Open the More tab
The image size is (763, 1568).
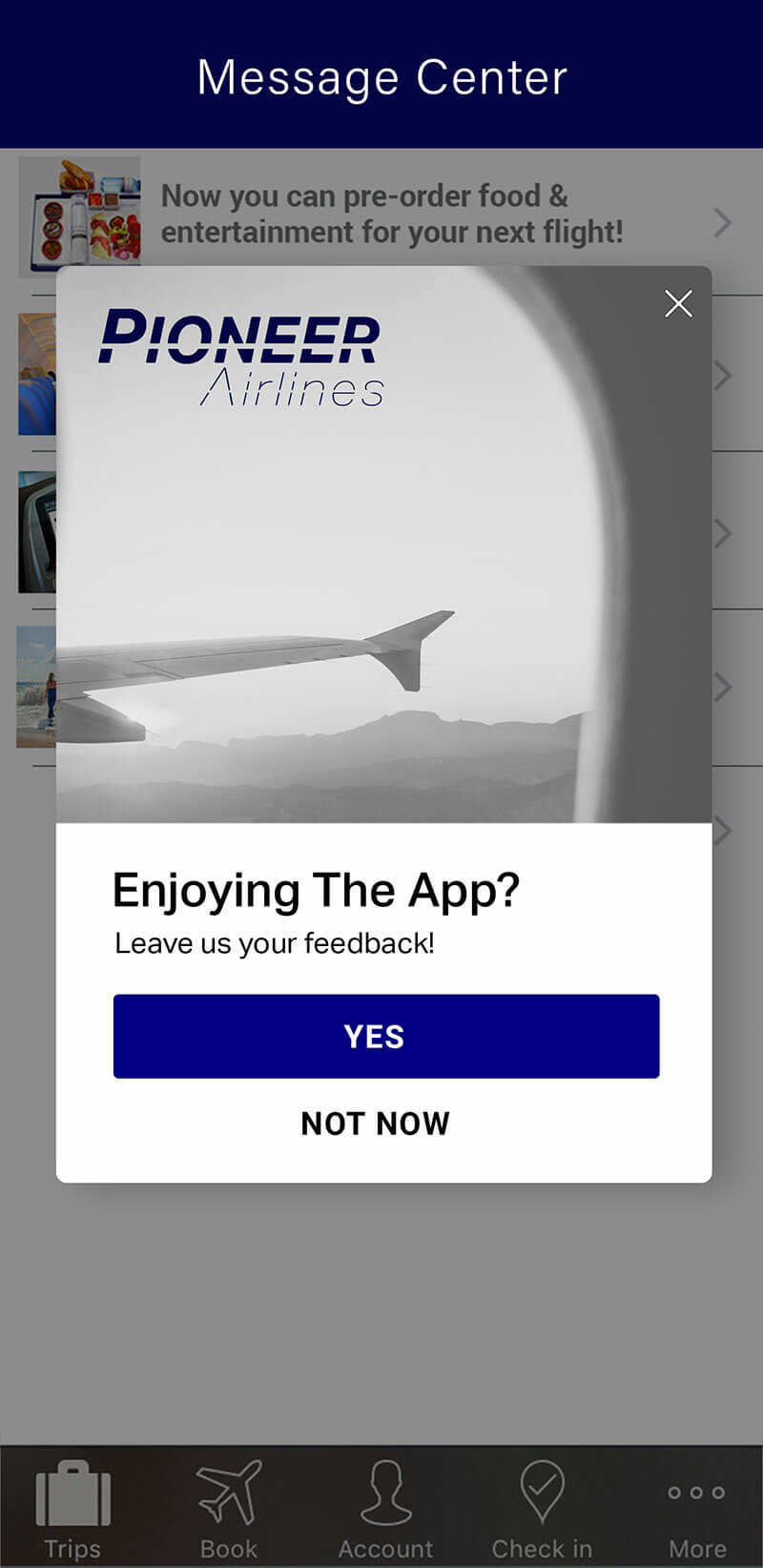click(x=696, y=1509)
